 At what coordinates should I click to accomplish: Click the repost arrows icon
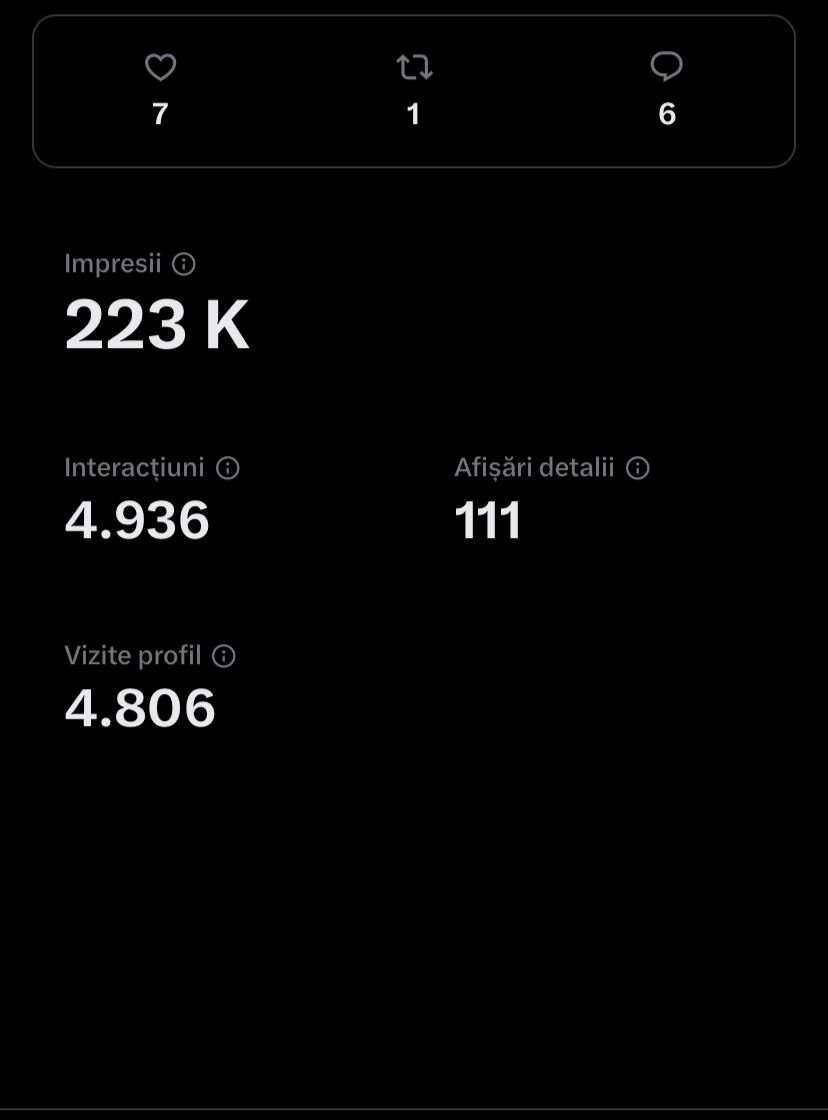414,66
